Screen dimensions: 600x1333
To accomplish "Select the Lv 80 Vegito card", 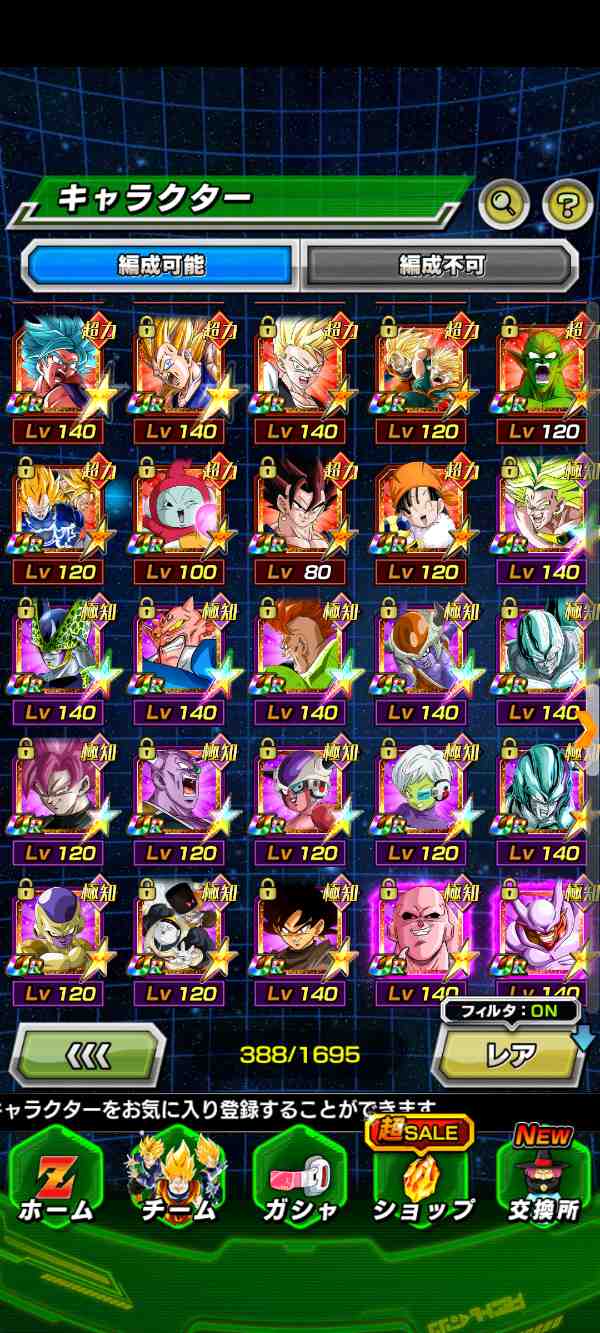I will pyautogui.click(x=302, y=516).
